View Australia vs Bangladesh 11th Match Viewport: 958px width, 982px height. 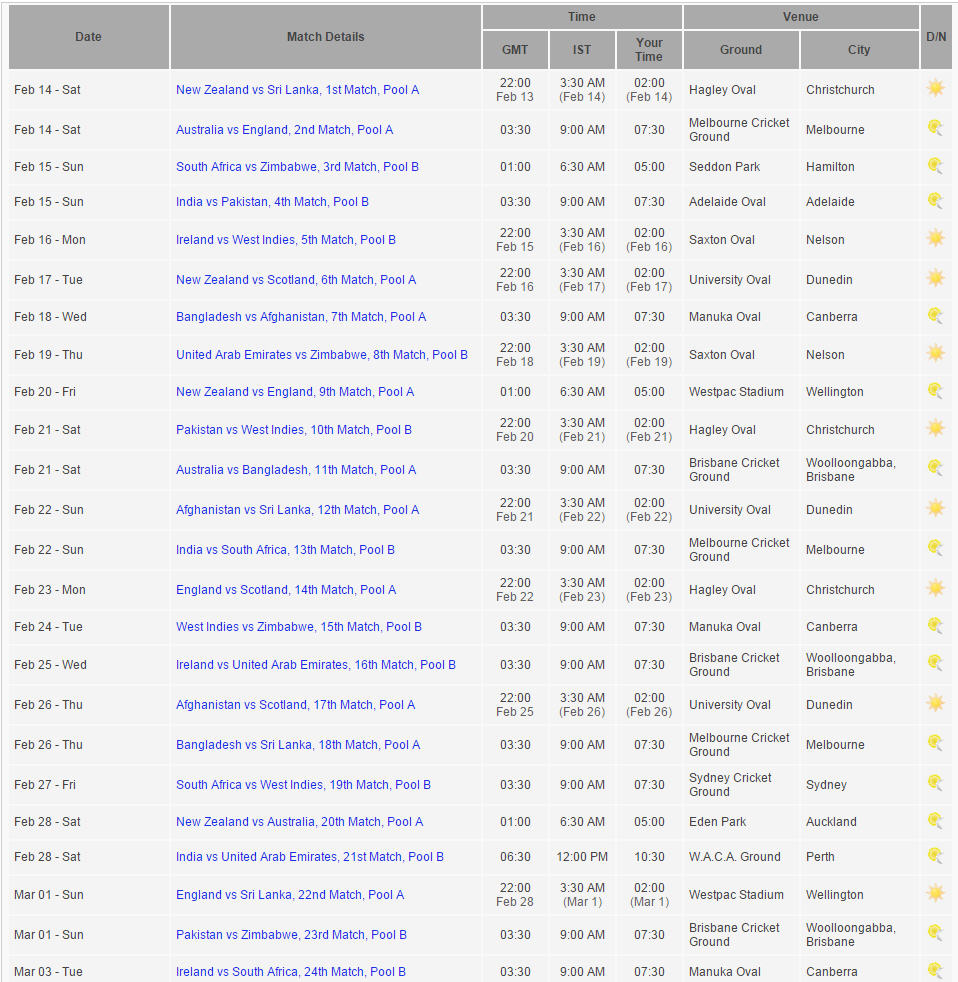coord(296,470)
